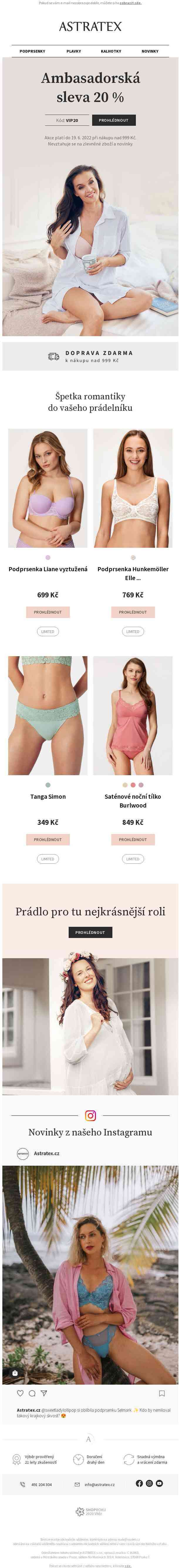Tap PROHLÉDNOUT under Tanga Simon 349 Kč
The height and width of the screenshot is (1568, 179).
[48, 839]
